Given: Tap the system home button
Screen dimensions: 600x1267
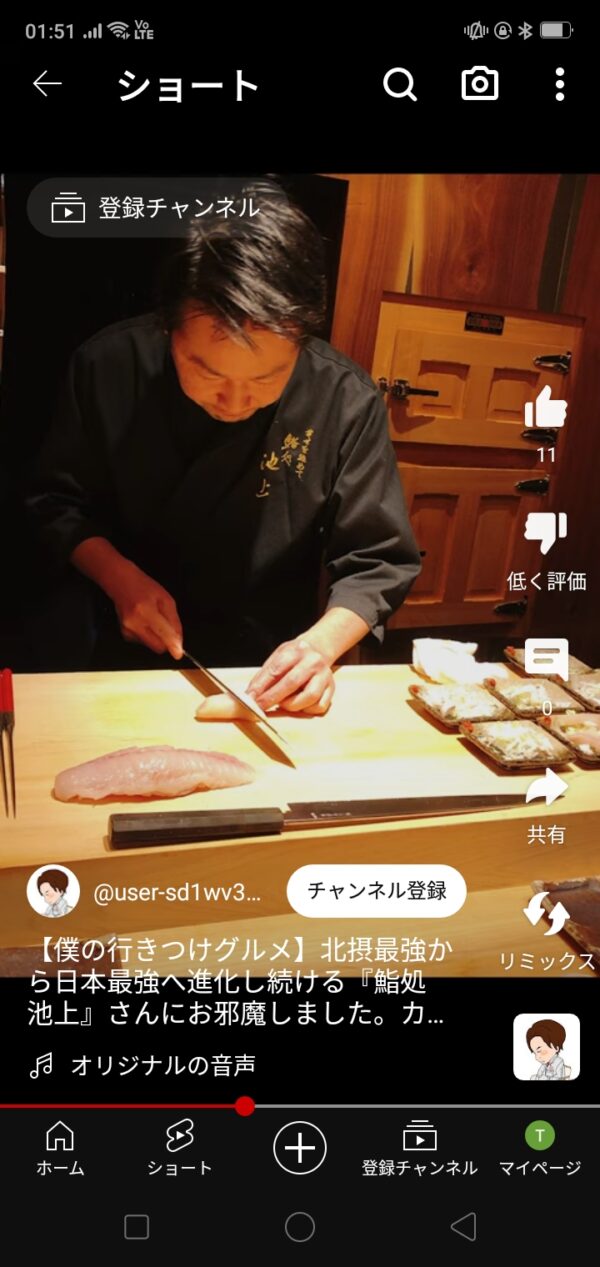Looking at the screenshot, I should pyautogui.click(x=300, y=1227).
